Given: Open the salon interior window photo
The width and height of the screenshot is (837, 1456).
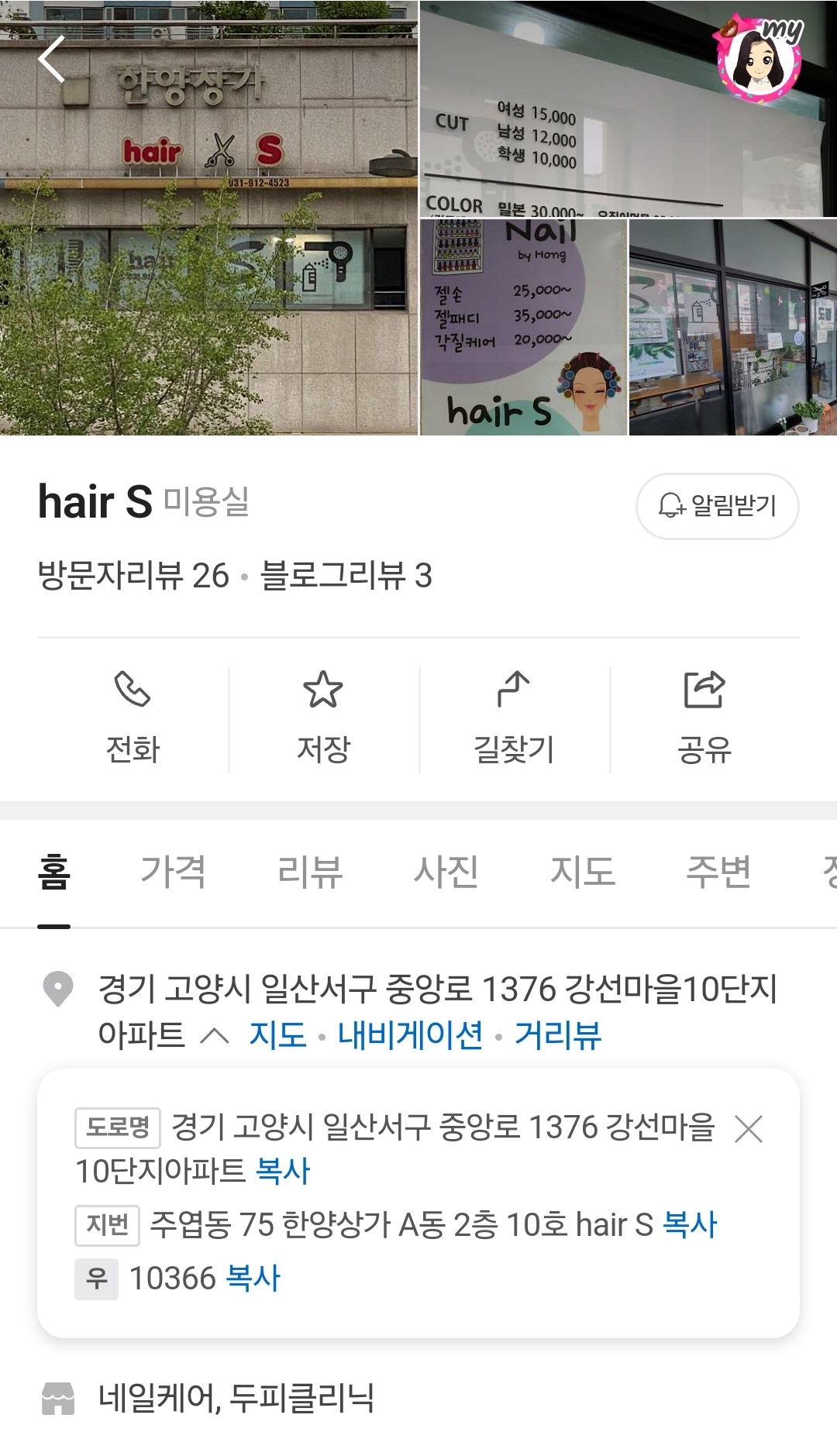Looking at the screenshot, I should 732,327.
